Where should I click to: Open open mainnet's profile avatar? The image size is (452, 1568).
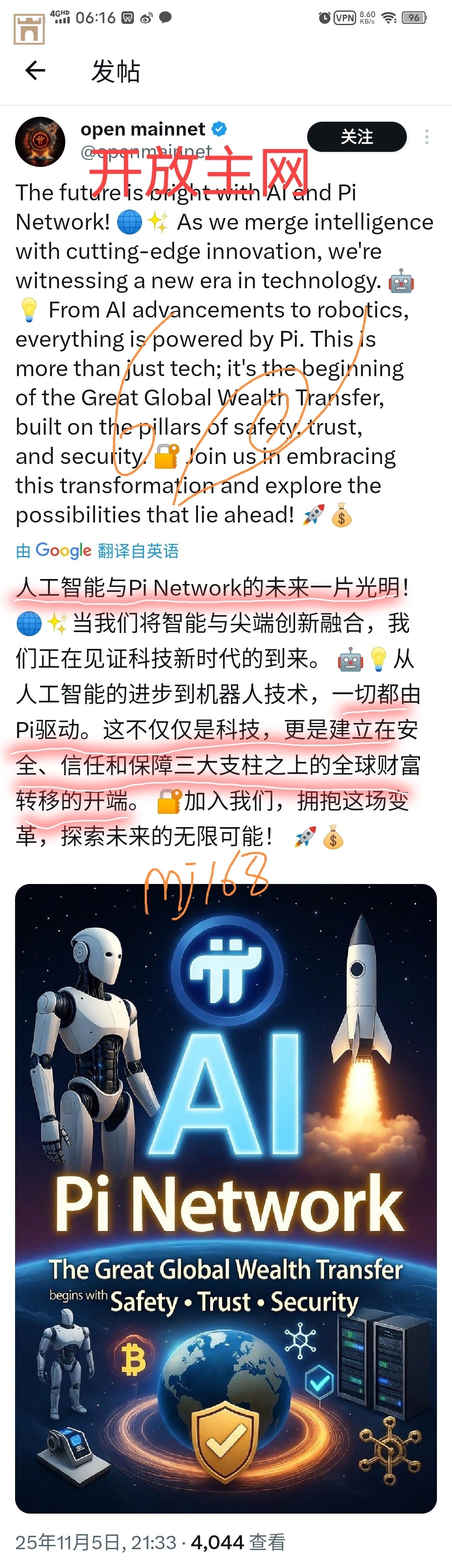coord(40,141)
